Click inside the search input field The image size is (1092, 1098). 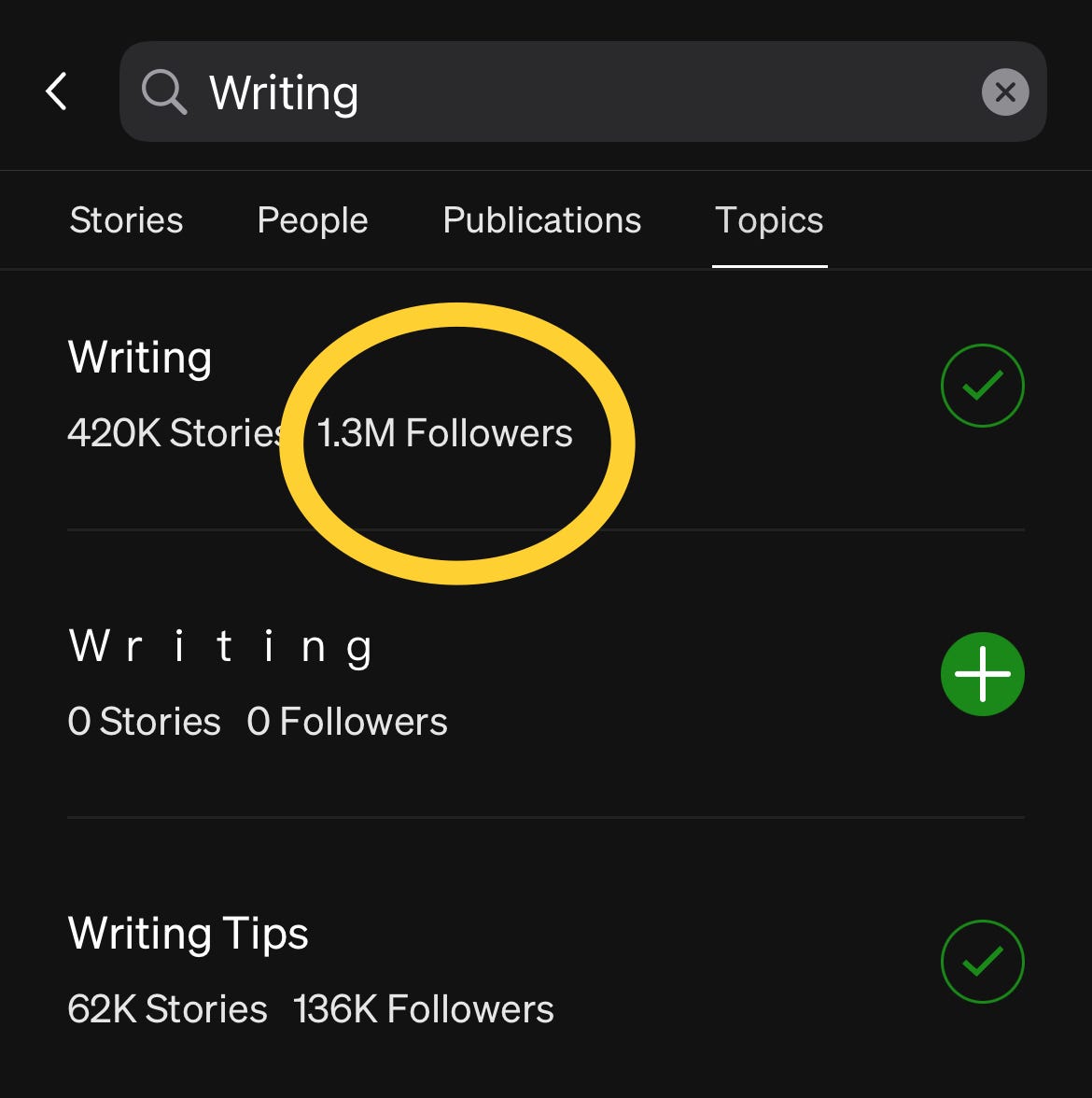467,91
